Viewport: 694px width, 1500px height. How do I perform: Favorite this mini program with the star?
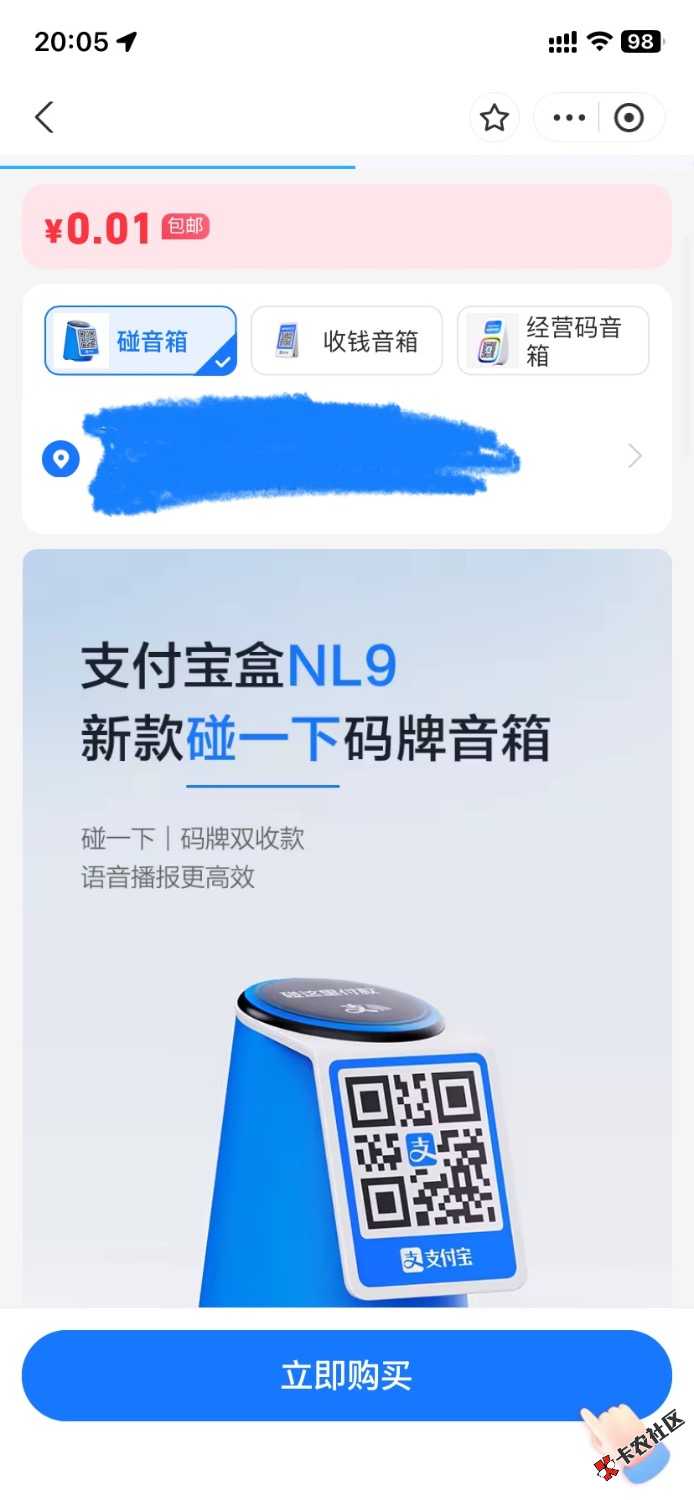point(494,119)
